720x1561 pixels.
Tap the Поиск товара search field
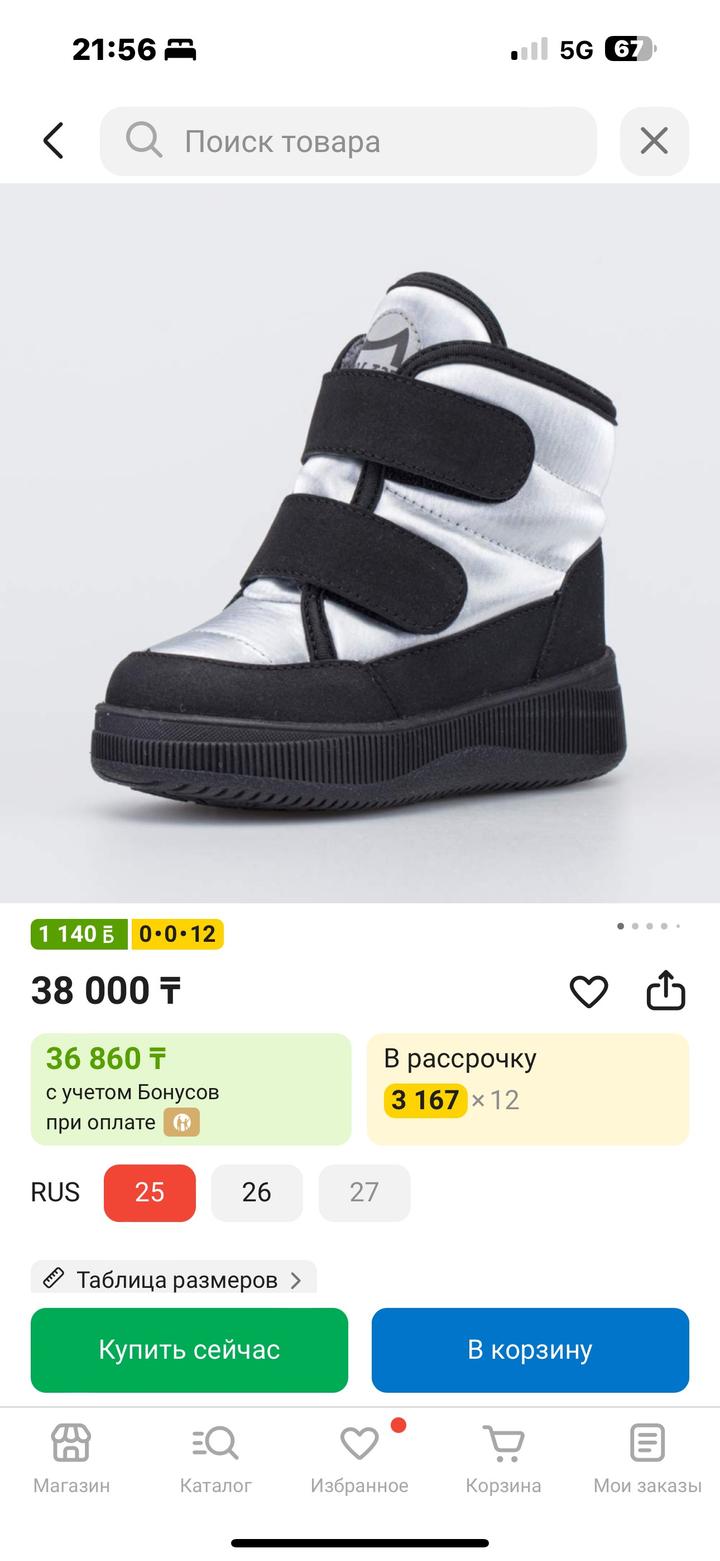(348, 141)
